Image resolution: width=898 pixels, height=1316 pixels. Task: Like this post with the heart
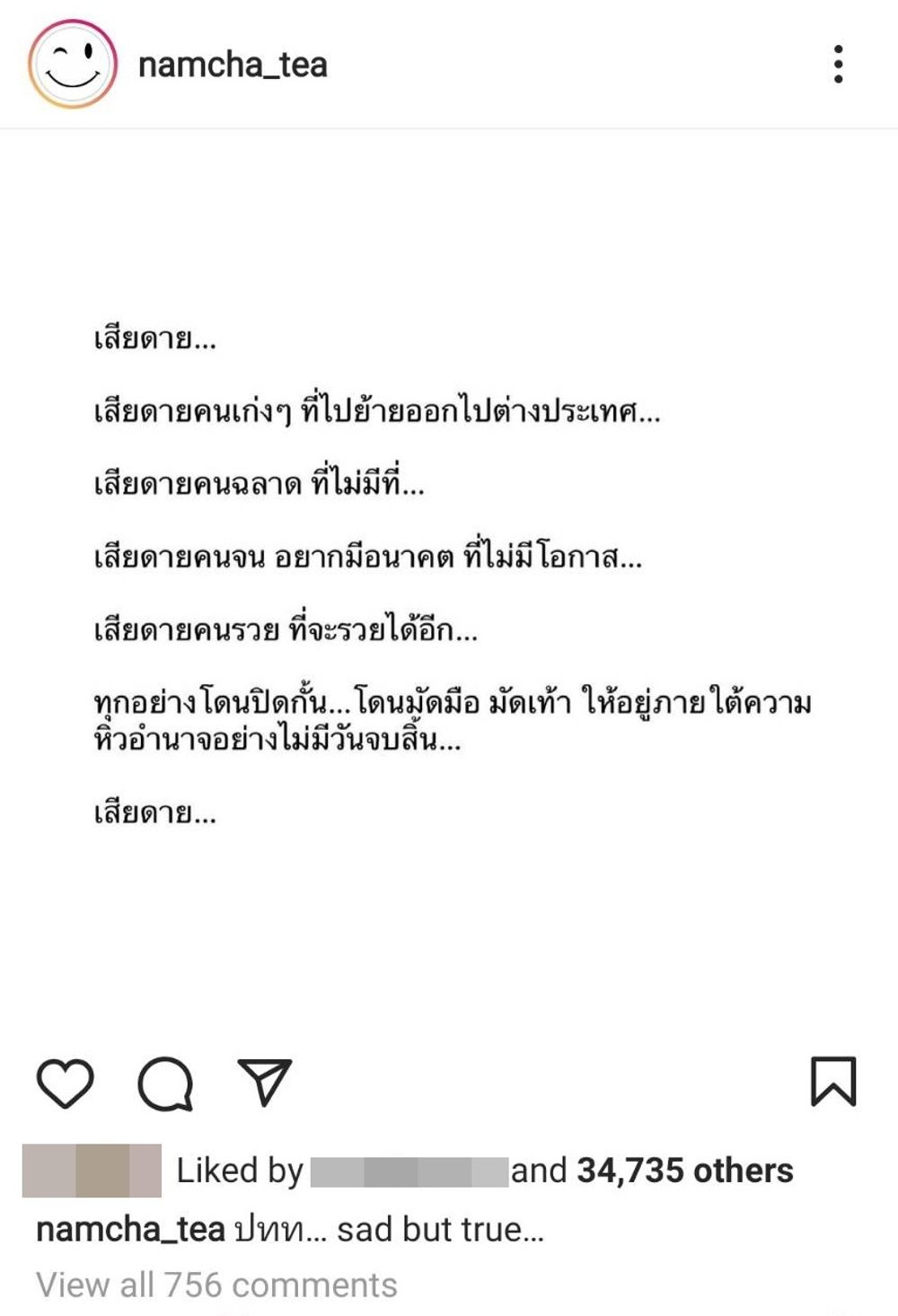(66, 1083)
